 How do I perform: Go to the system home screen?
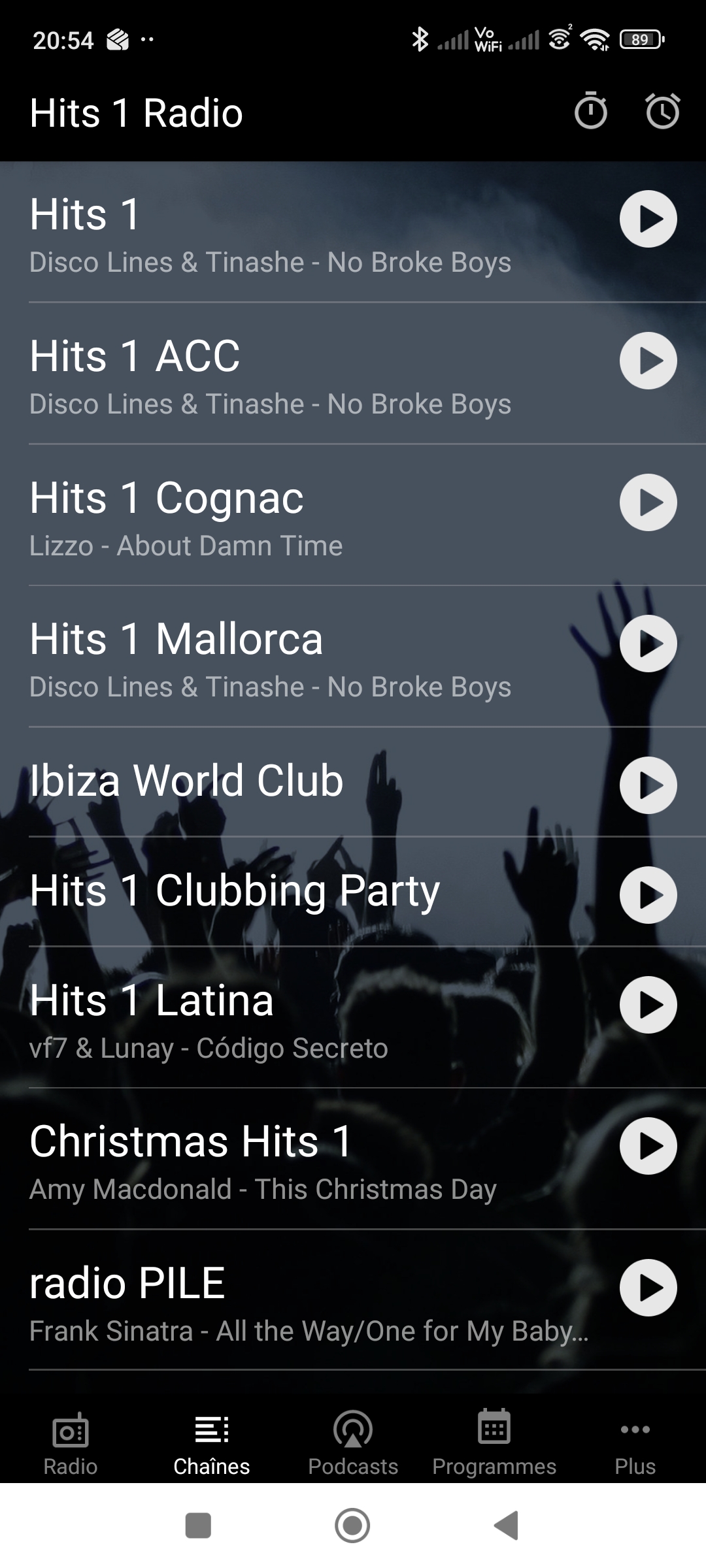tap(352, 1526)
